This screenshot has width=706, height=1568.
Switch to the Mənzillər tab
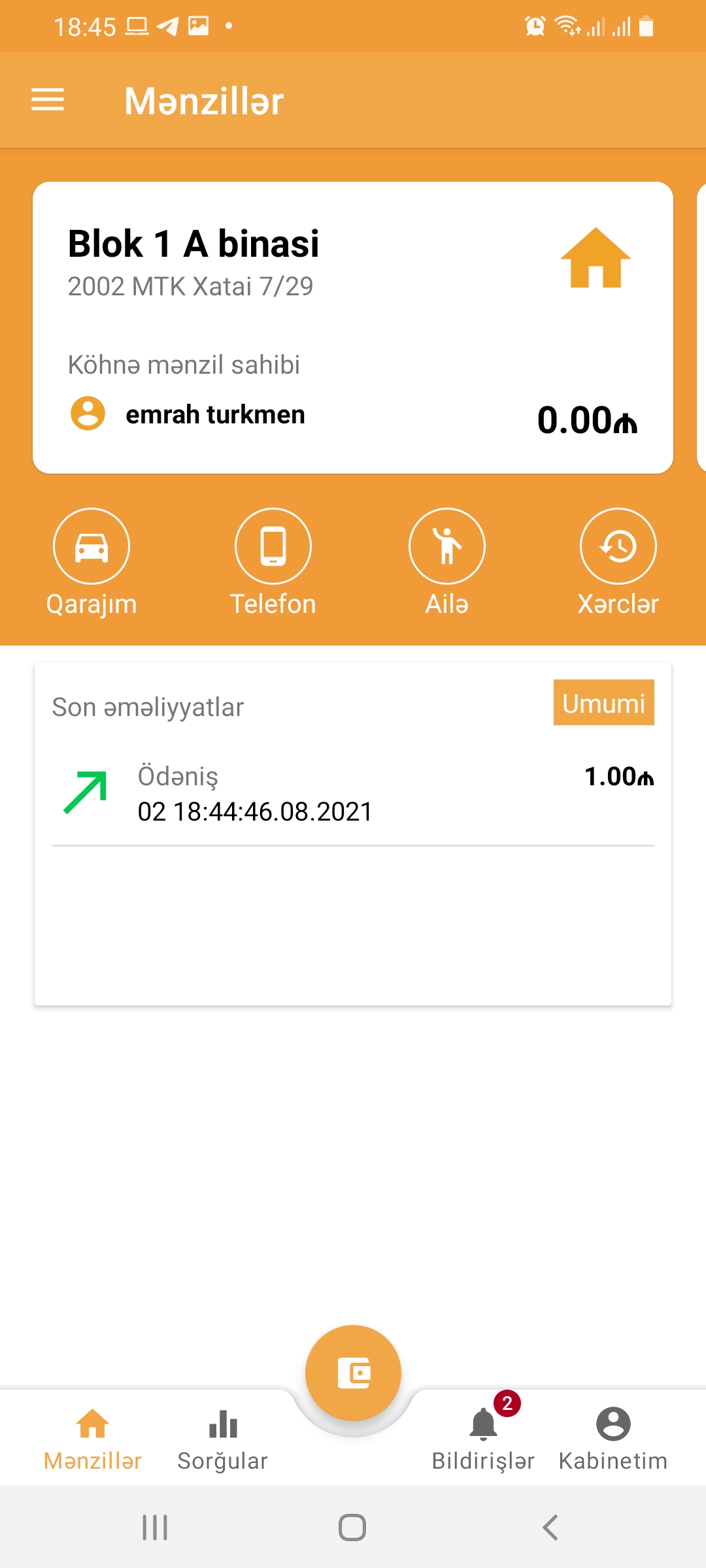[x=92, y=1439]
